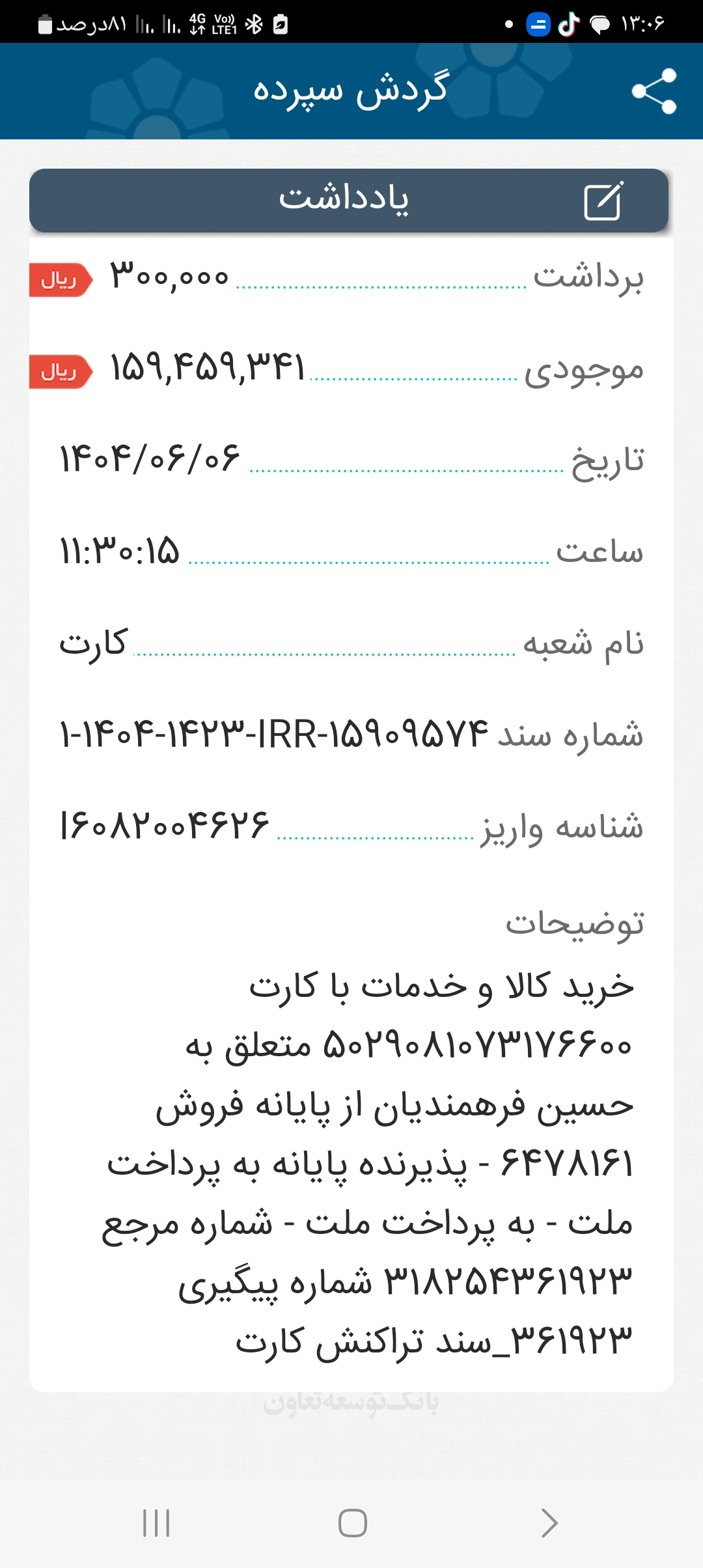
Task: Open the یادداشت note button
Action: tap(349, 201)
